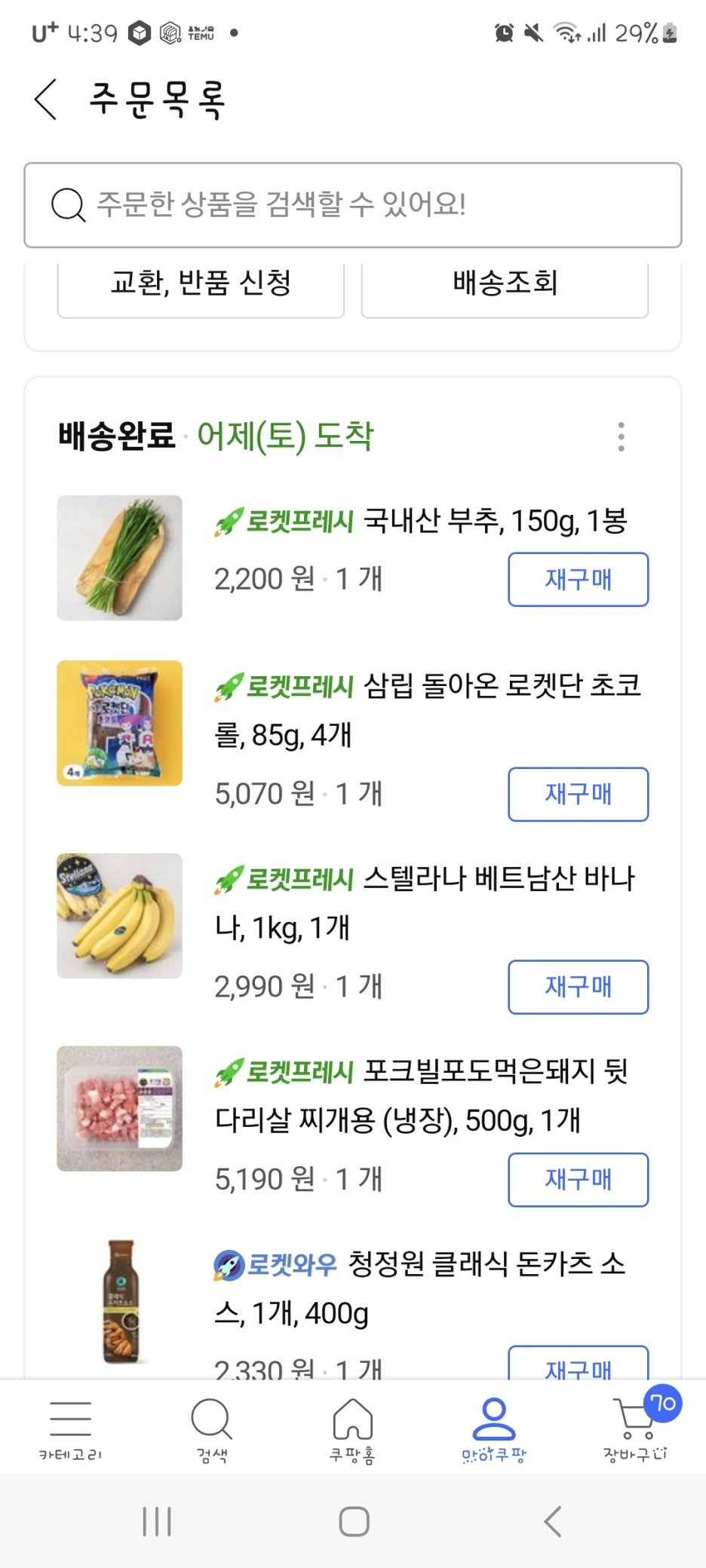This screenshot has width=706, height=1568.
Task: Tap the system recent apps button
Action: pos(157,1521)
